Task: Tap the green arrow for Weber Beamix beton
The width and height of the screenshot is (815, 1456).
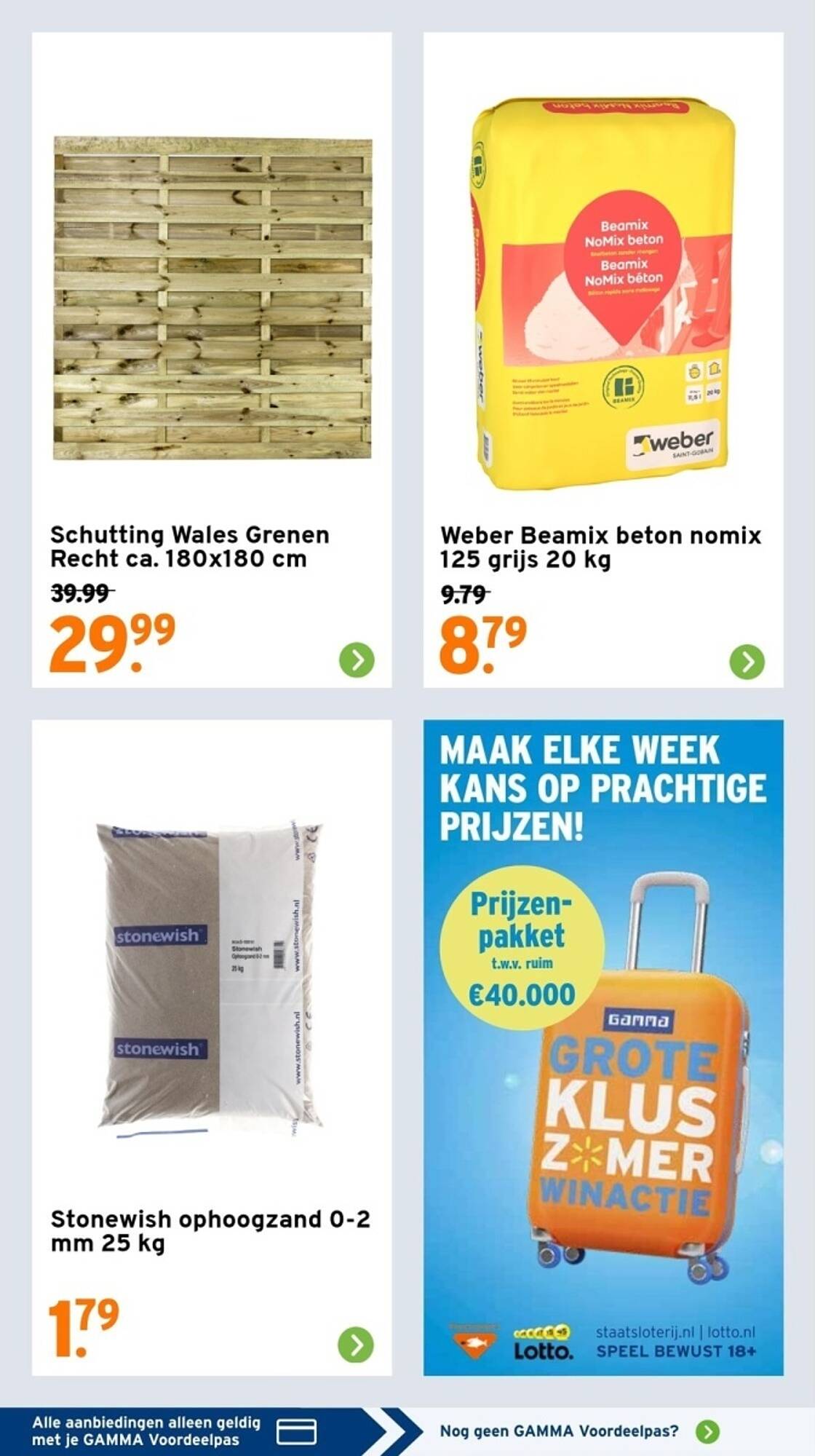Action: point(747,662)
